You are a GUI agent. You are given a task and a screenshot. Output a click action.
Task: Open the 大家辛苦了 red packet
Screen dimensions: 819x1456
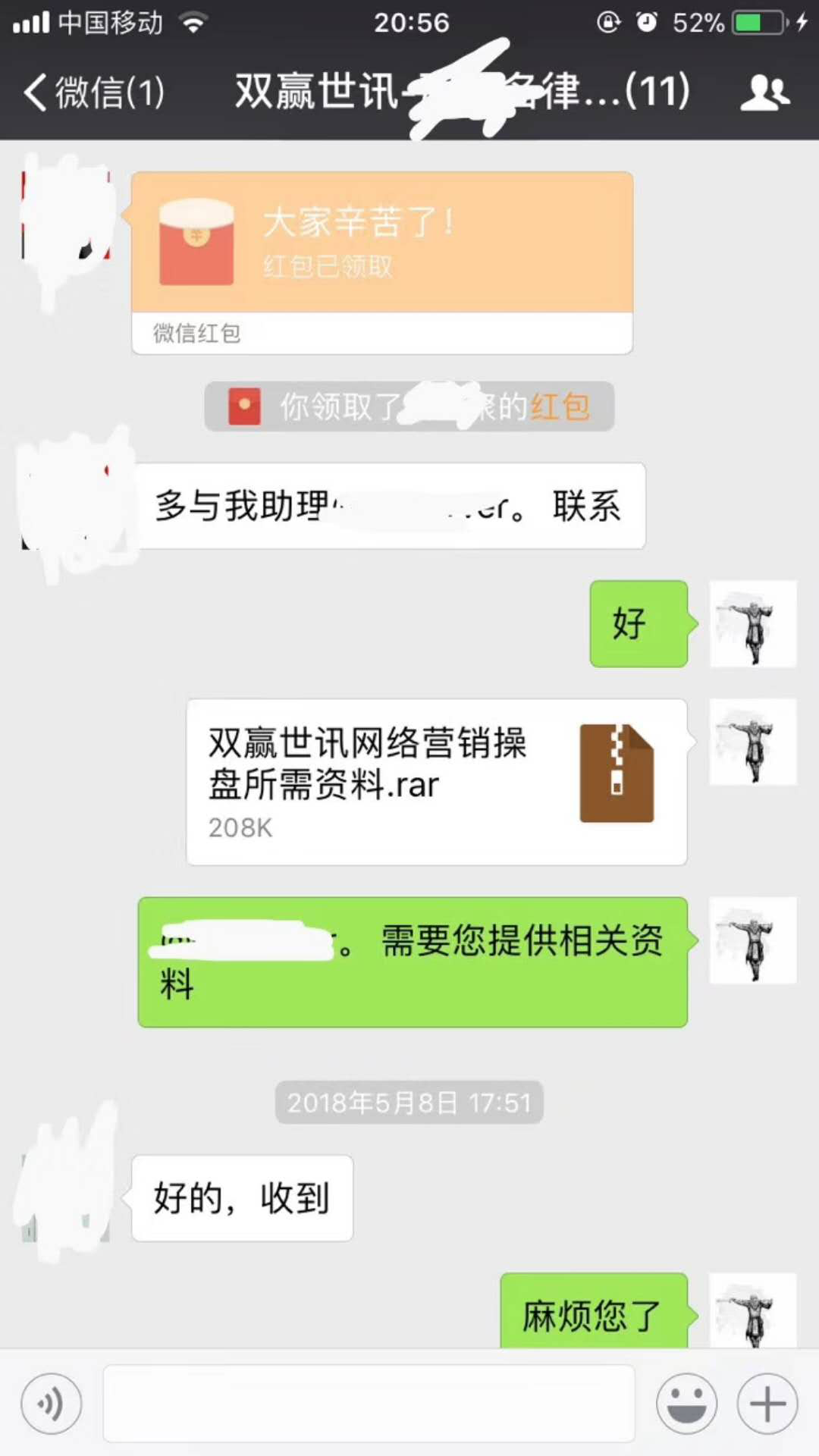[x=381, y=243]
